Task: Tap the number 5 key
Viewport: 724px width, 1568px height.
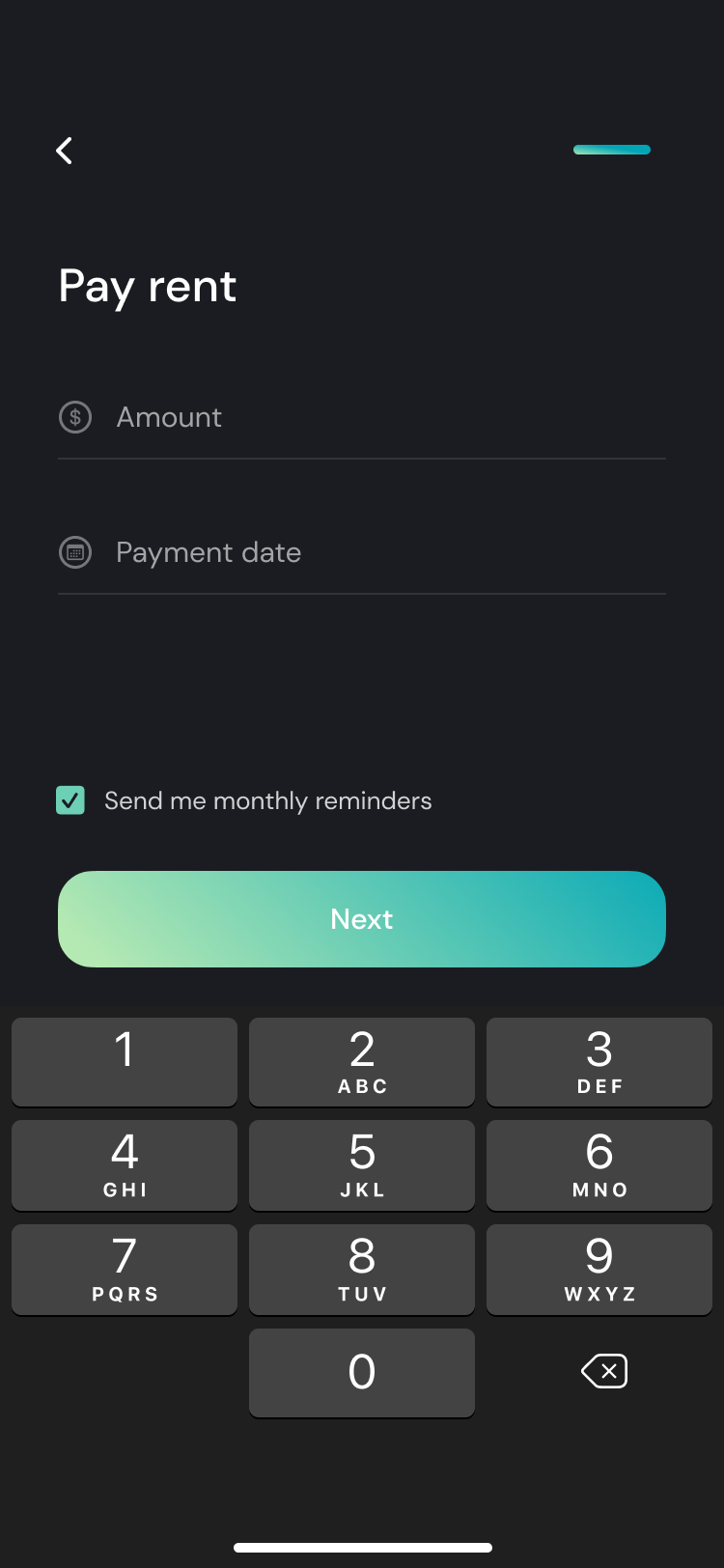Action: (x=361, y=1165)
